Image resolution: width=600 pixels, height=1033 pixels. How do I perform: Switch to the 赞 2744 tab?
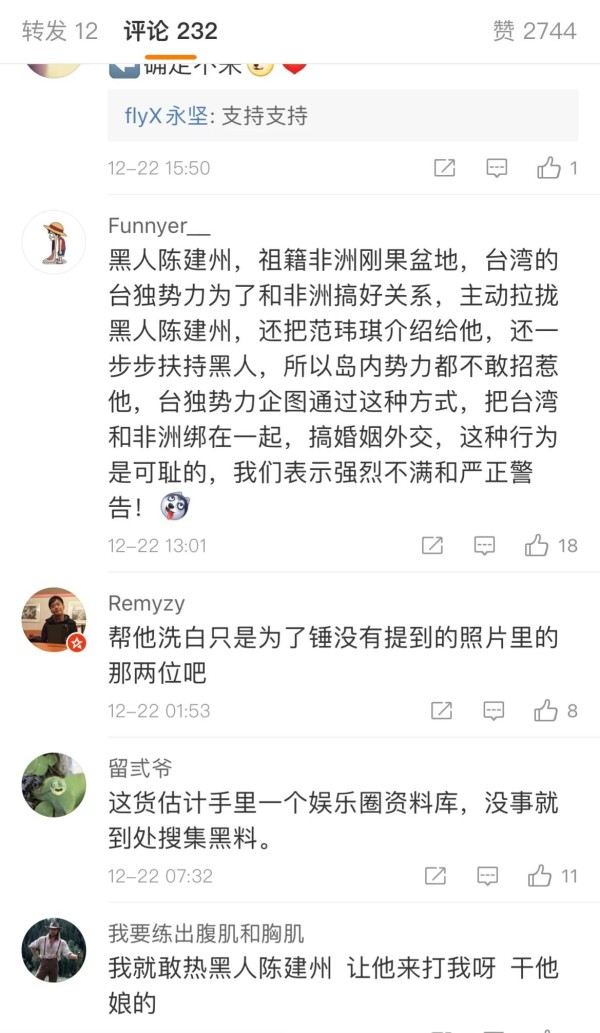[535, 31]
